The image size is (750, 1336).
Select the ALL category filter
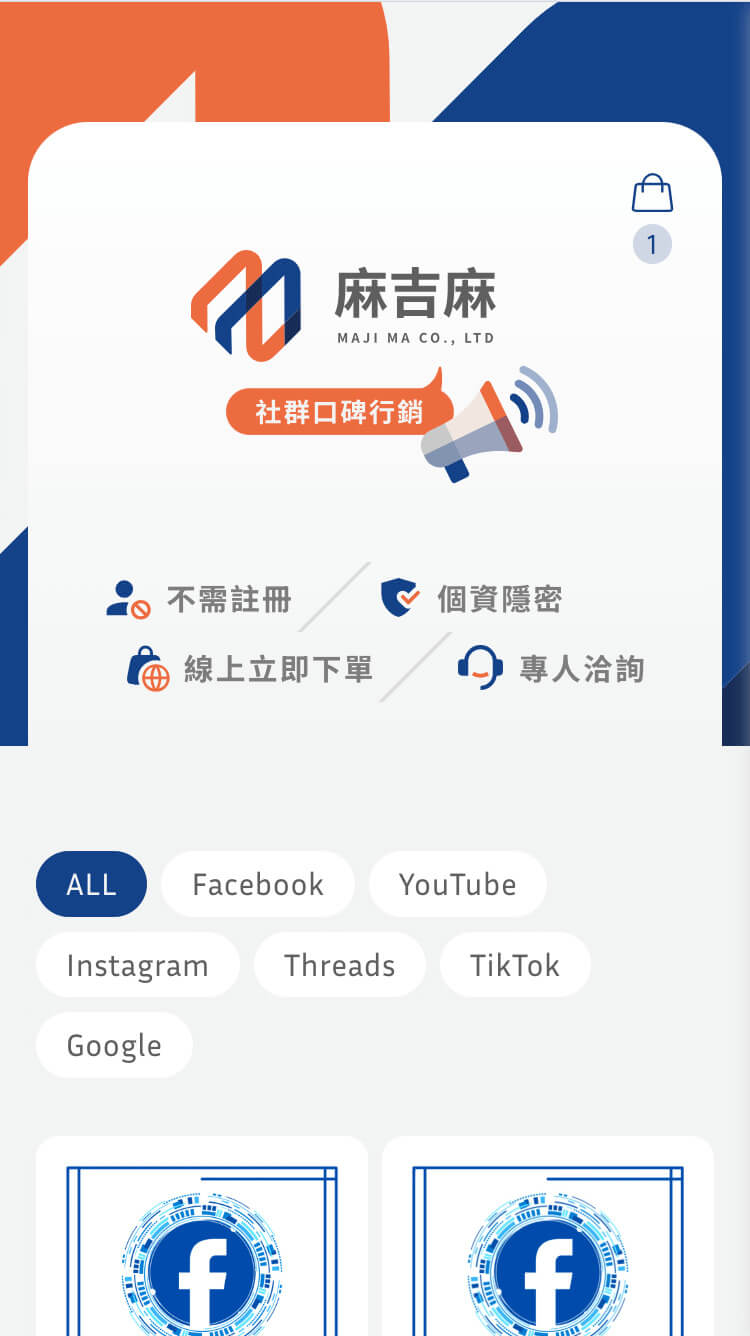tap(91, 884)
